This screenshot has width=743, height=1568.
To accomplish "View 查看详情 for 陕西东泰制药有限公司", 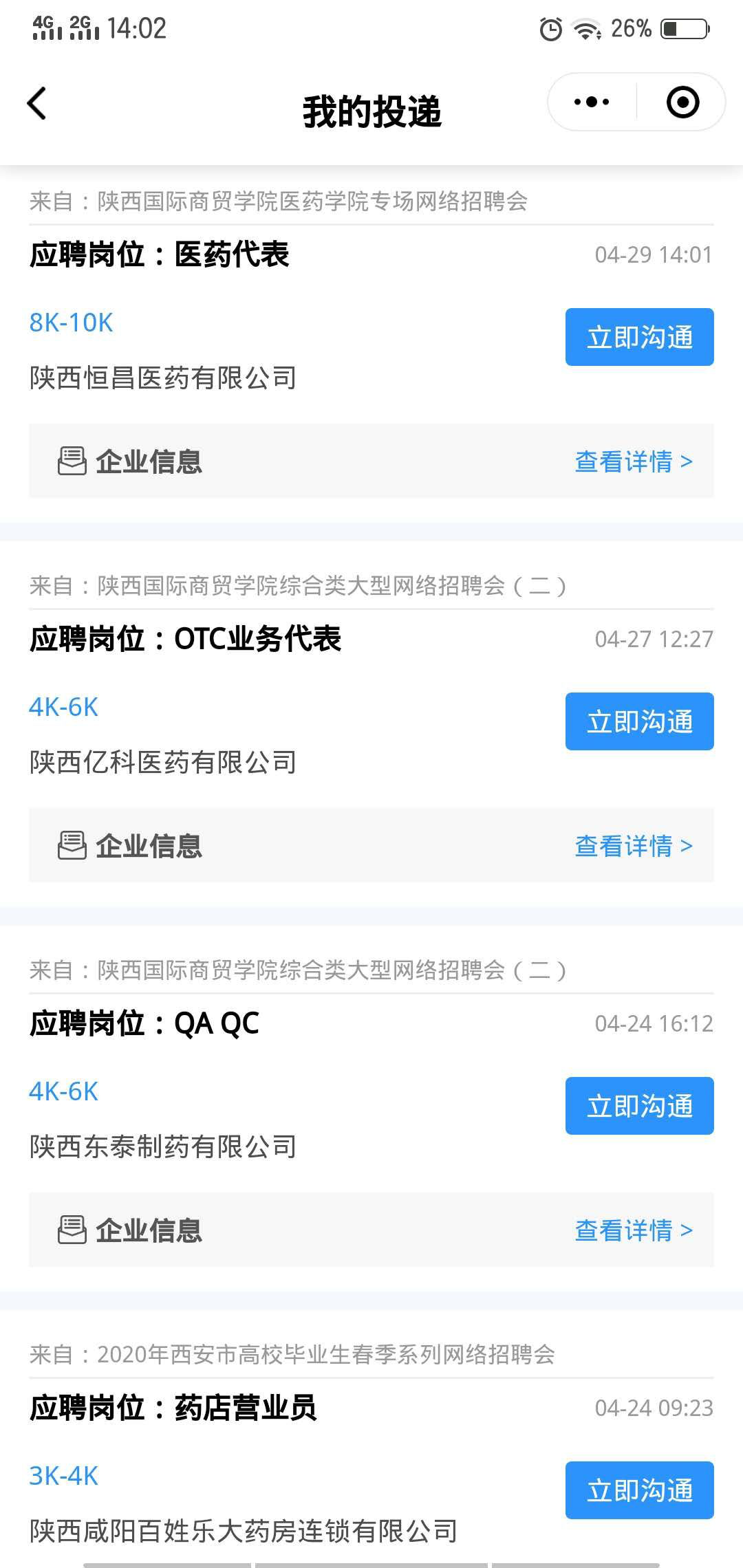I will pyautogui.click(x=633, y=1230).
